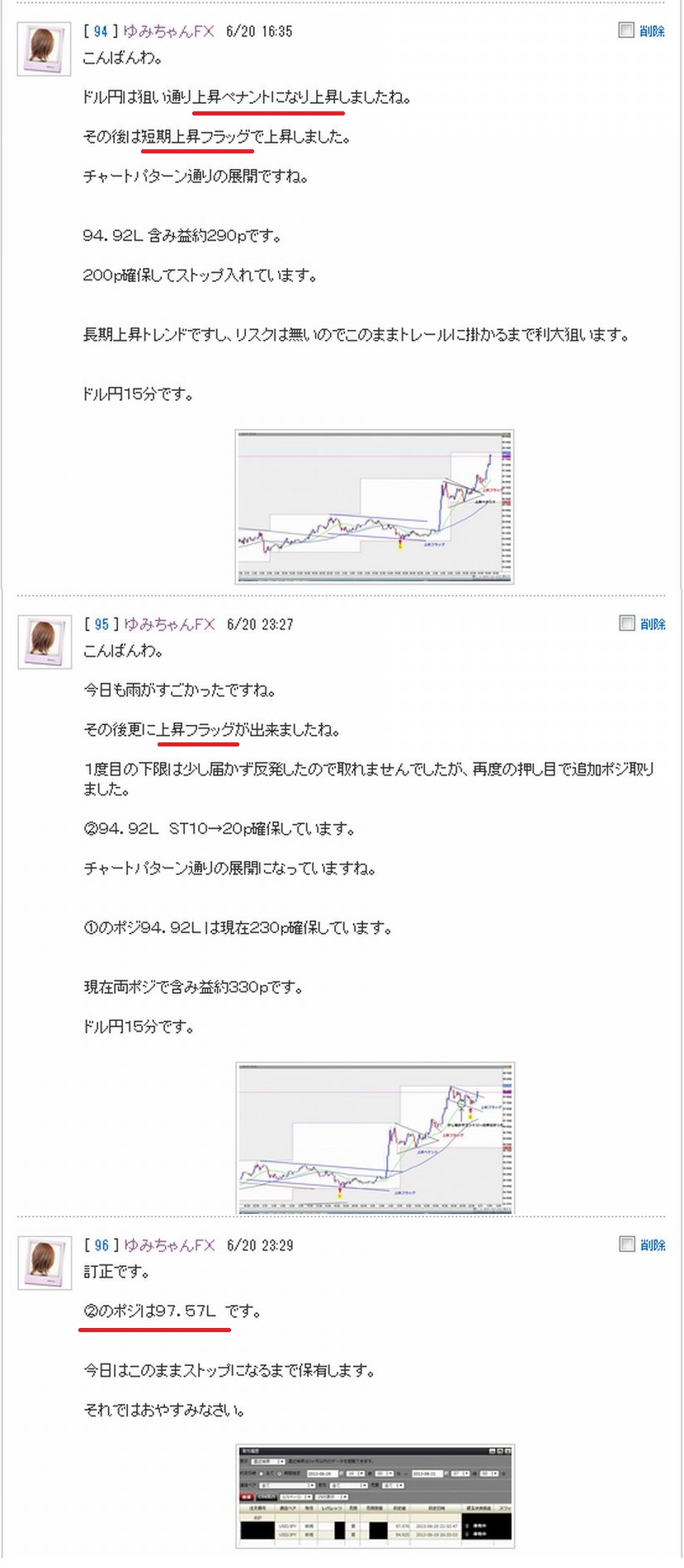Viewport: 684px width, 1568px height.
Task: Open the avatar photo on comment 96
Action: (x=45, y=1263)
